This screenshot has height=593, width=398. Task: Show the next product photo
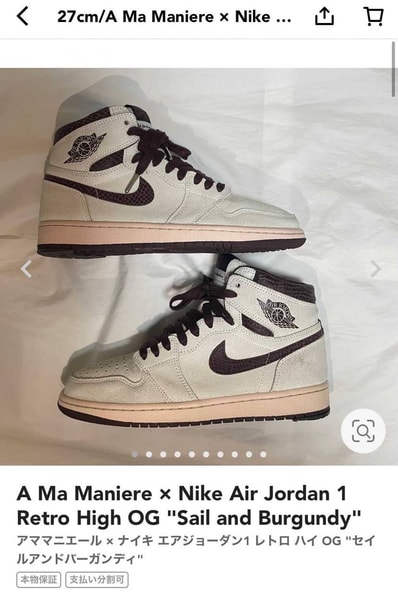[x=375, y=269]
